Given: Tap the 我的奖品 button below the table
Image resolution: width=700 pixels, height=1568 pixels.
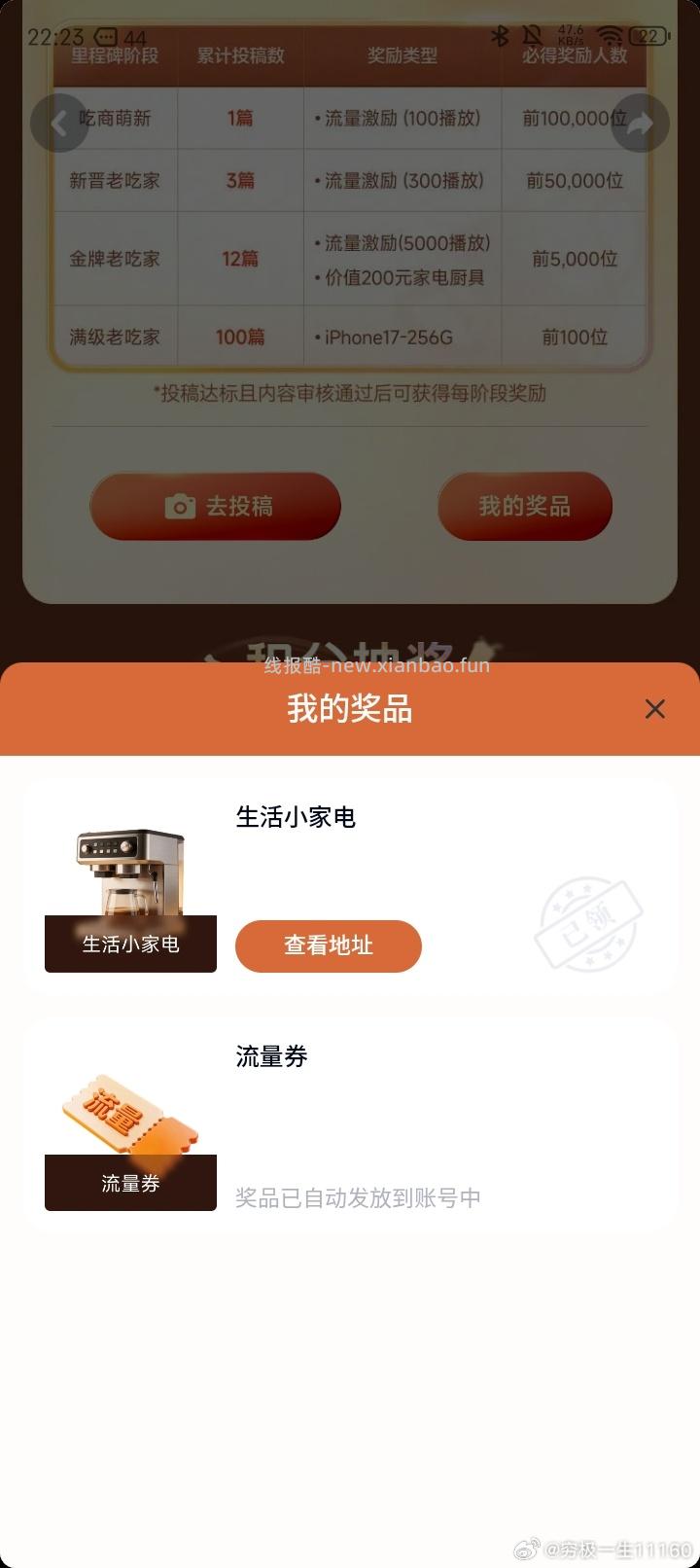Looking at the screenshot, I should pyautogui.click(x=525, y=506).
